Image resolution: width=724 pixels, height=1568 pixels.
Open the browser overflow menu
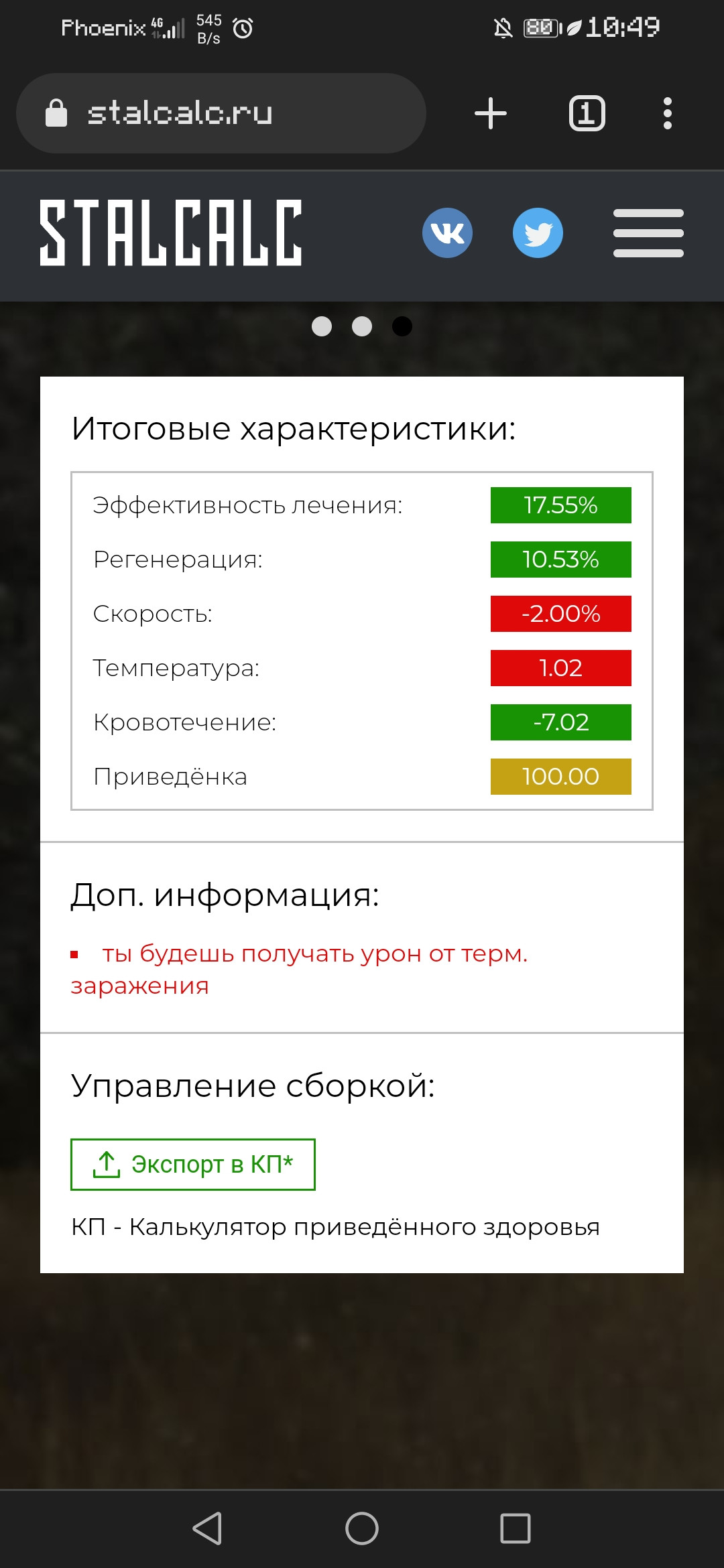(667, 113)
